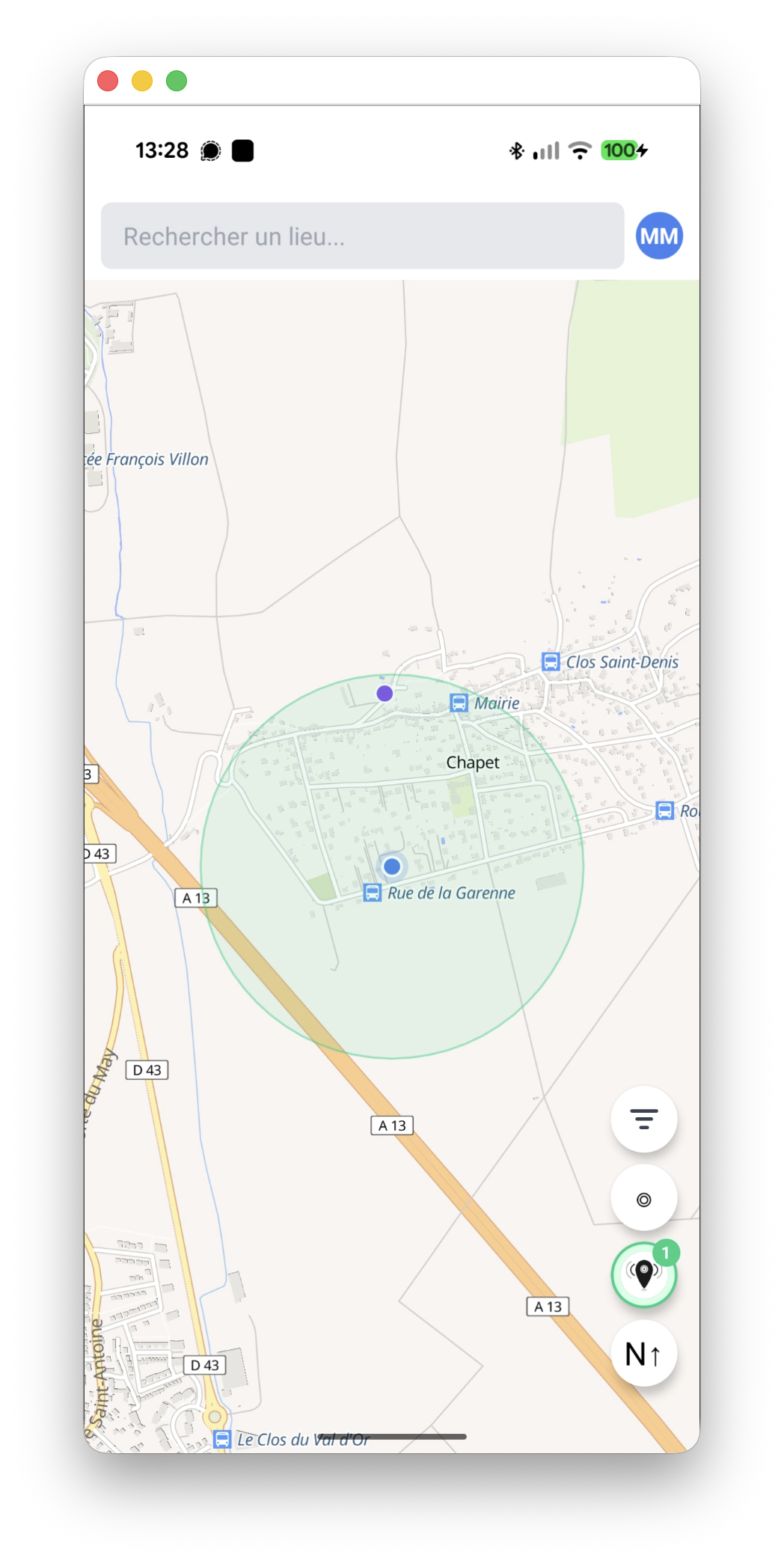Select the Clos Saint-Denis bus stop
The width and height of the screenshot is (784, 1564).
[551, 662]
